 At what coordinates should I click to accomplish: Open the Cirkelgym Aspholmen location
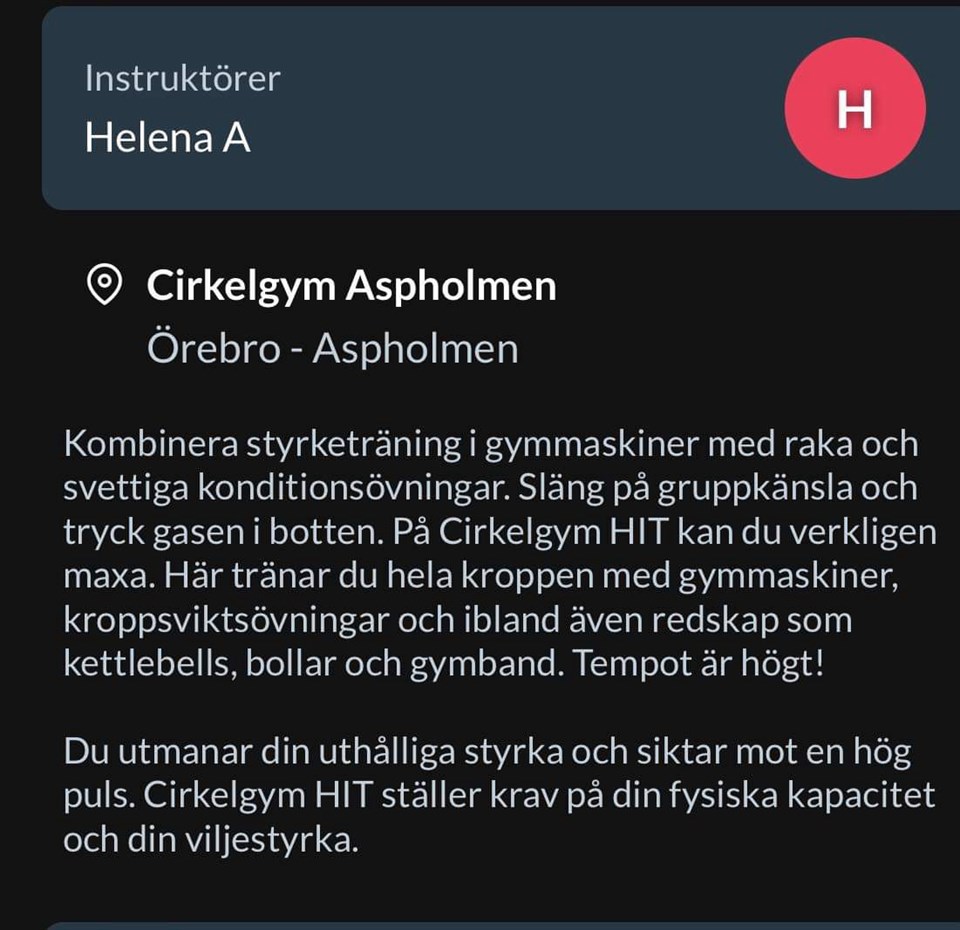pos(350,287)
